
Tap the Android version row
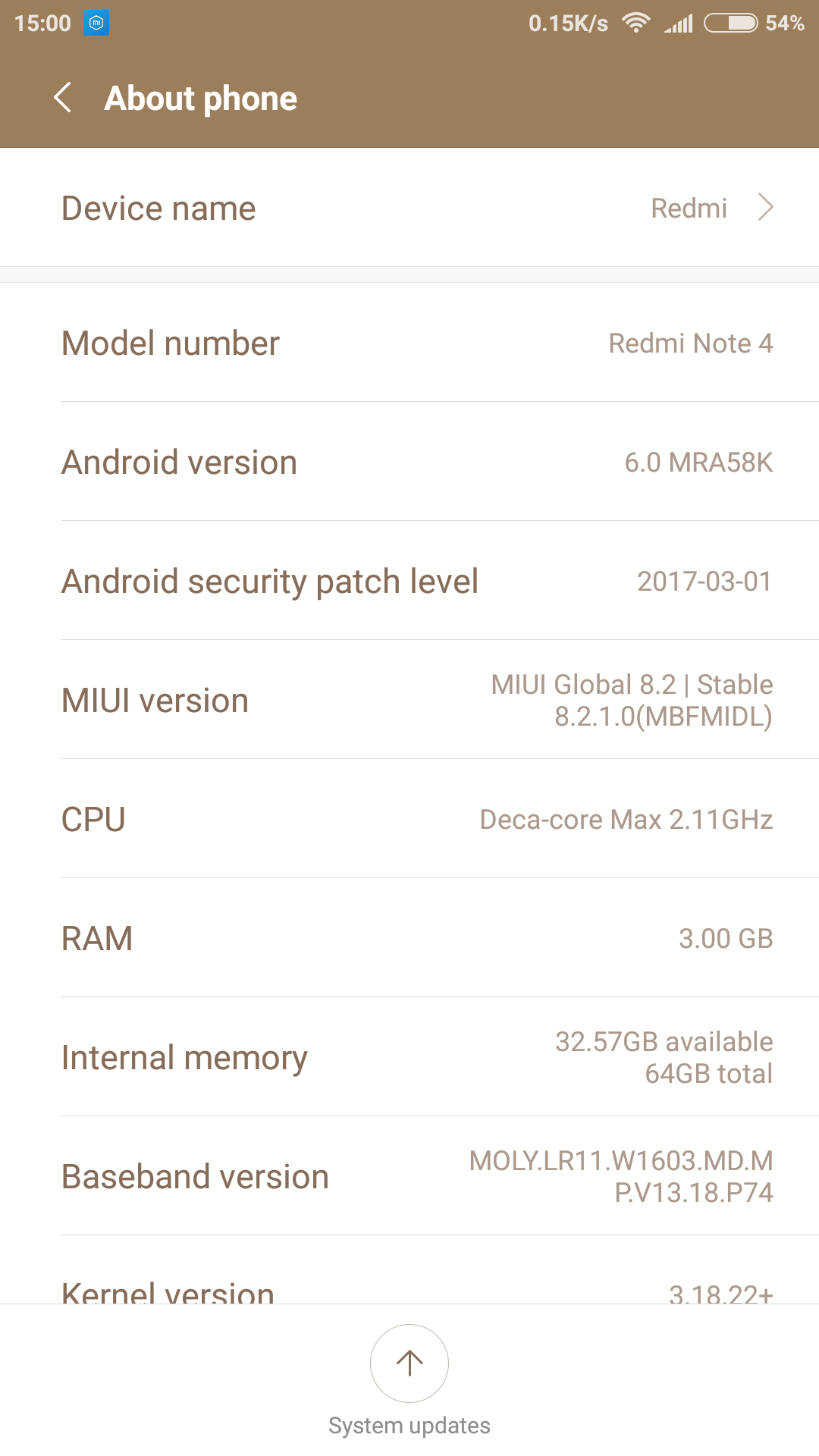[x=409, y=462]
